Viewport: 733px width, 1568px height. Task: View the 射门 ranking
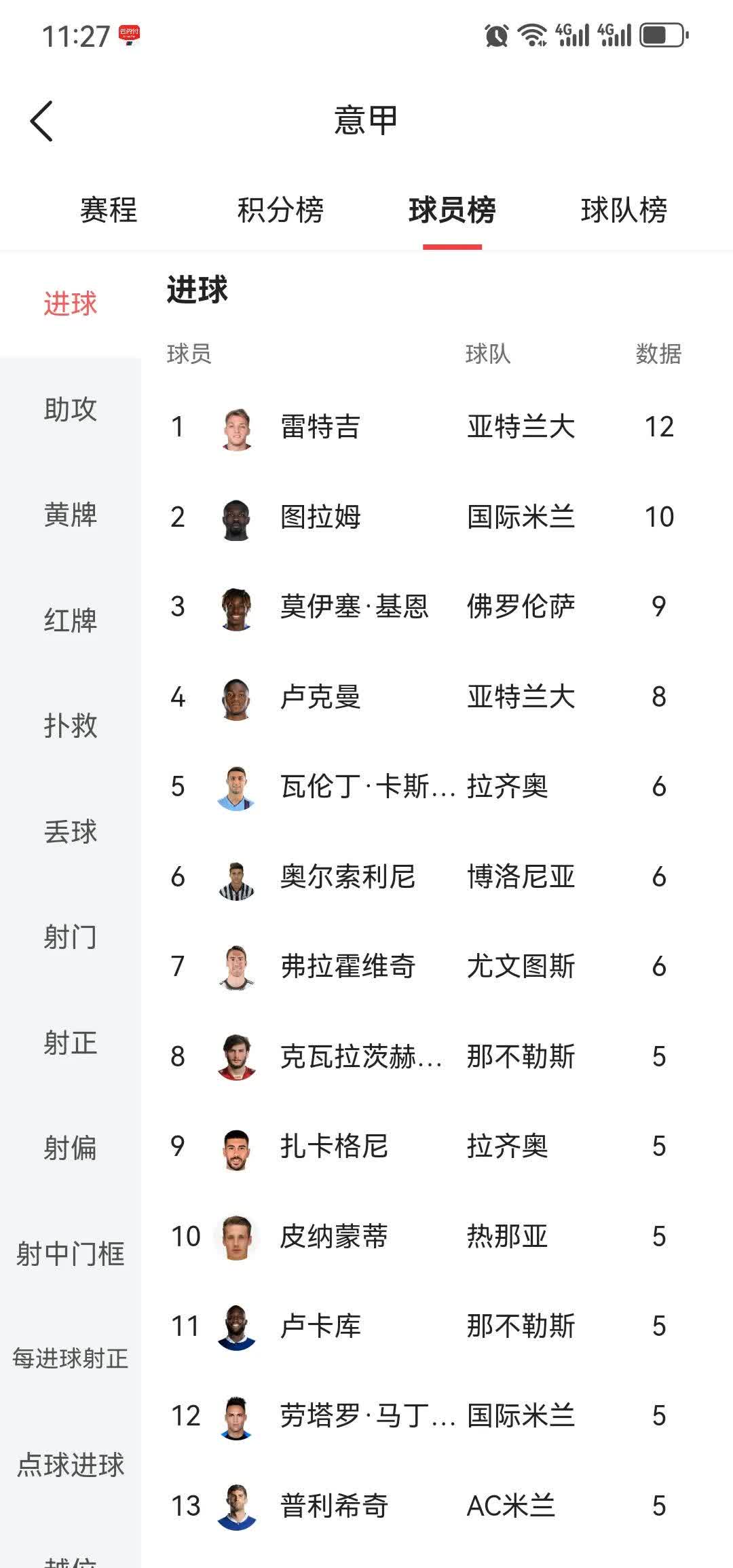coord(71,937)
